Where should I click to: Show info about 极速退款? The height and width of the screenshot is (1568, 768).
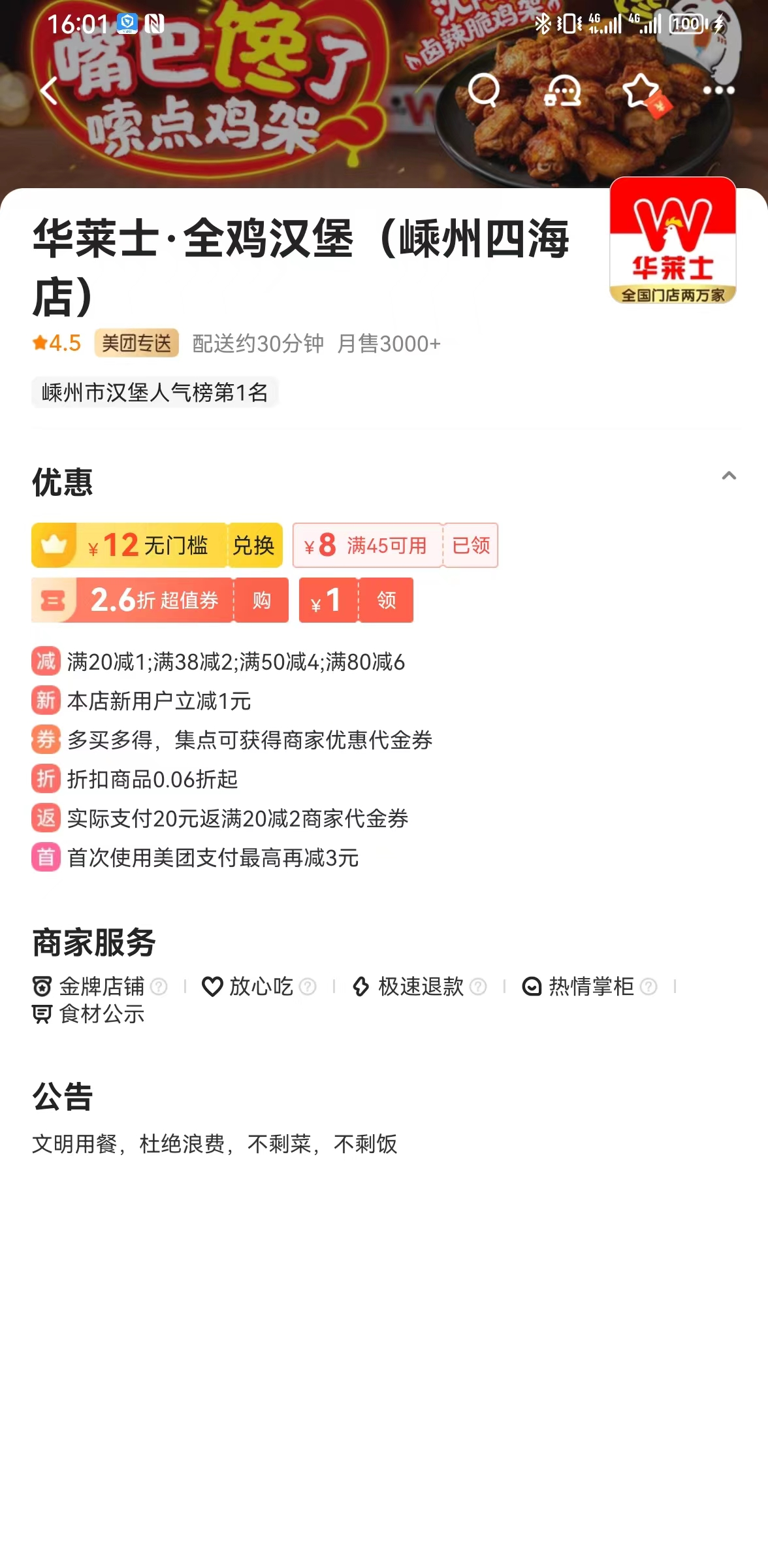tap(478, 987)
